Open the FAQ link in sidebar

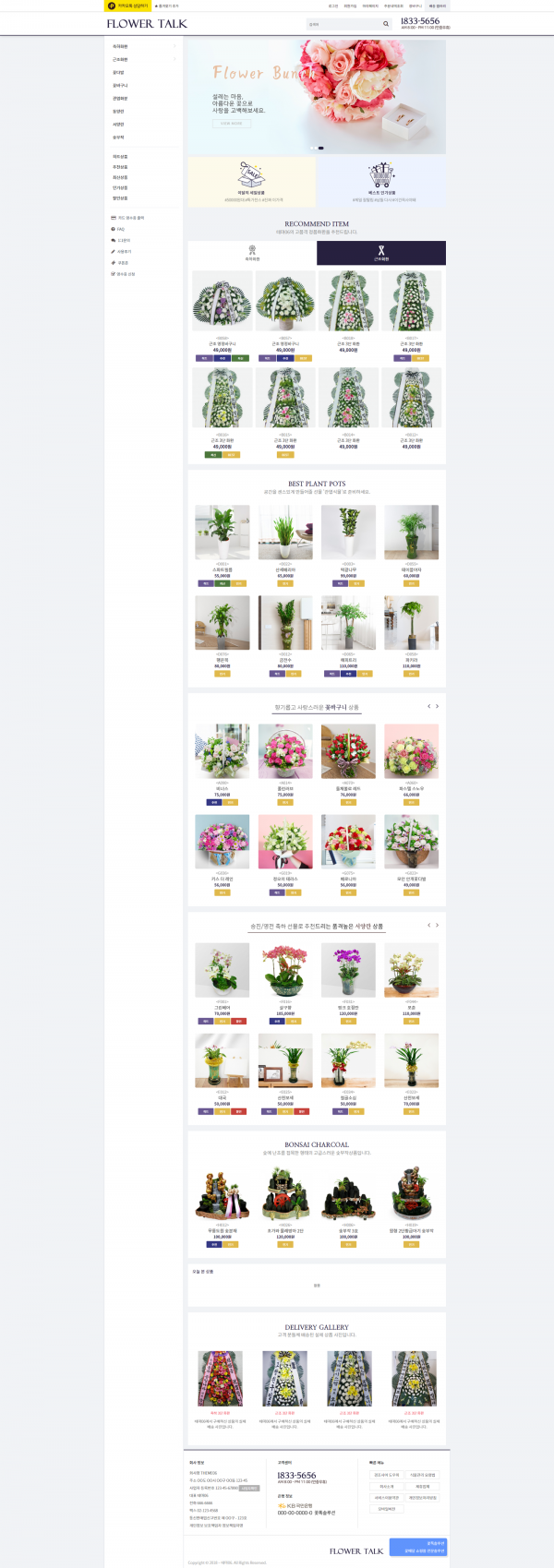point(120,229)
